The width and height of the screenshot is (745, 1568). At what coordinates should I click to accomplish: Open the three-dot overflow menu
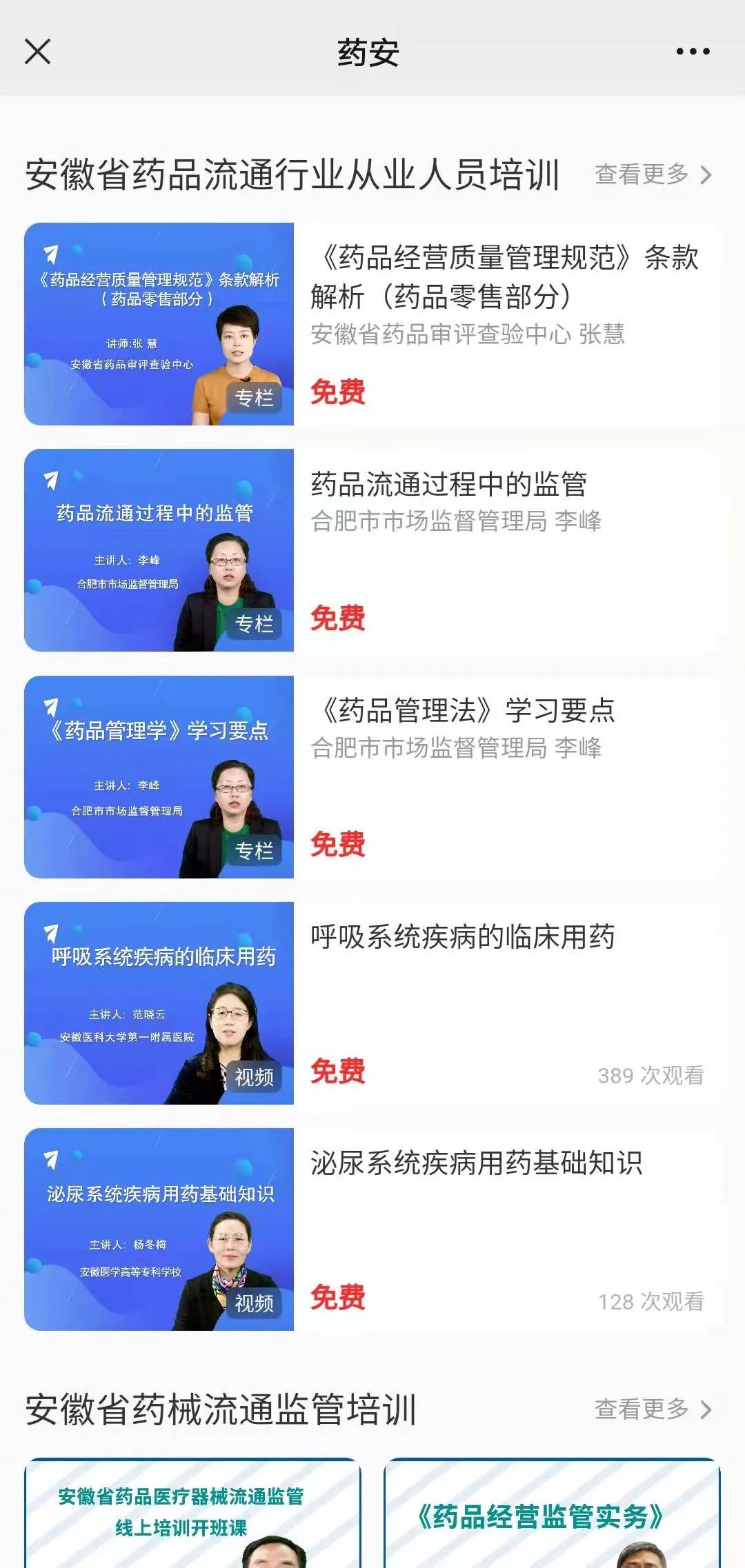(x=692, y=52)
